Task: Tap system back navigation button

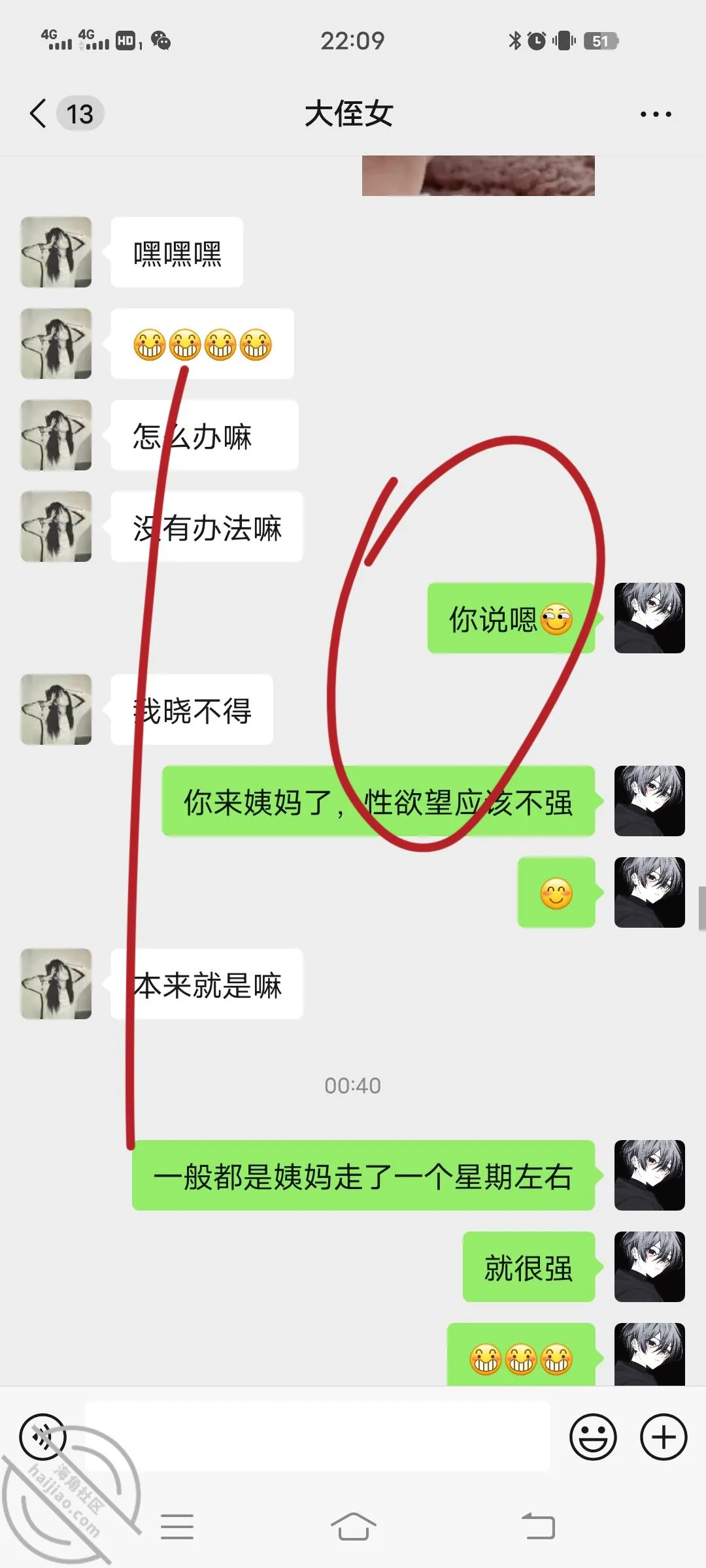Action: (538, 1527)
